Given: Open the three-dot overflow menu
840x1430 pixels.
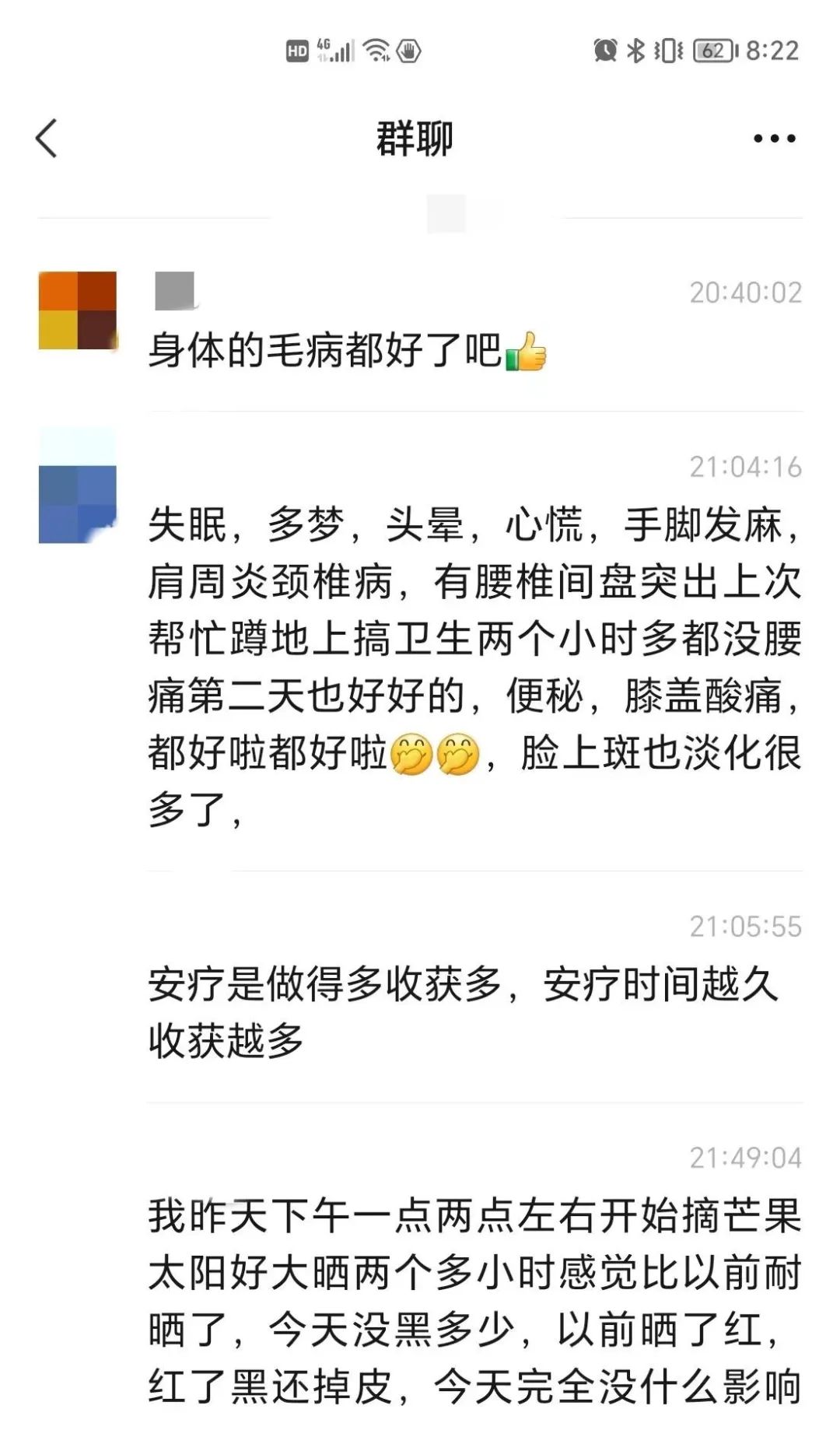Looking at the screenshot, I should [x=774, y=138].
